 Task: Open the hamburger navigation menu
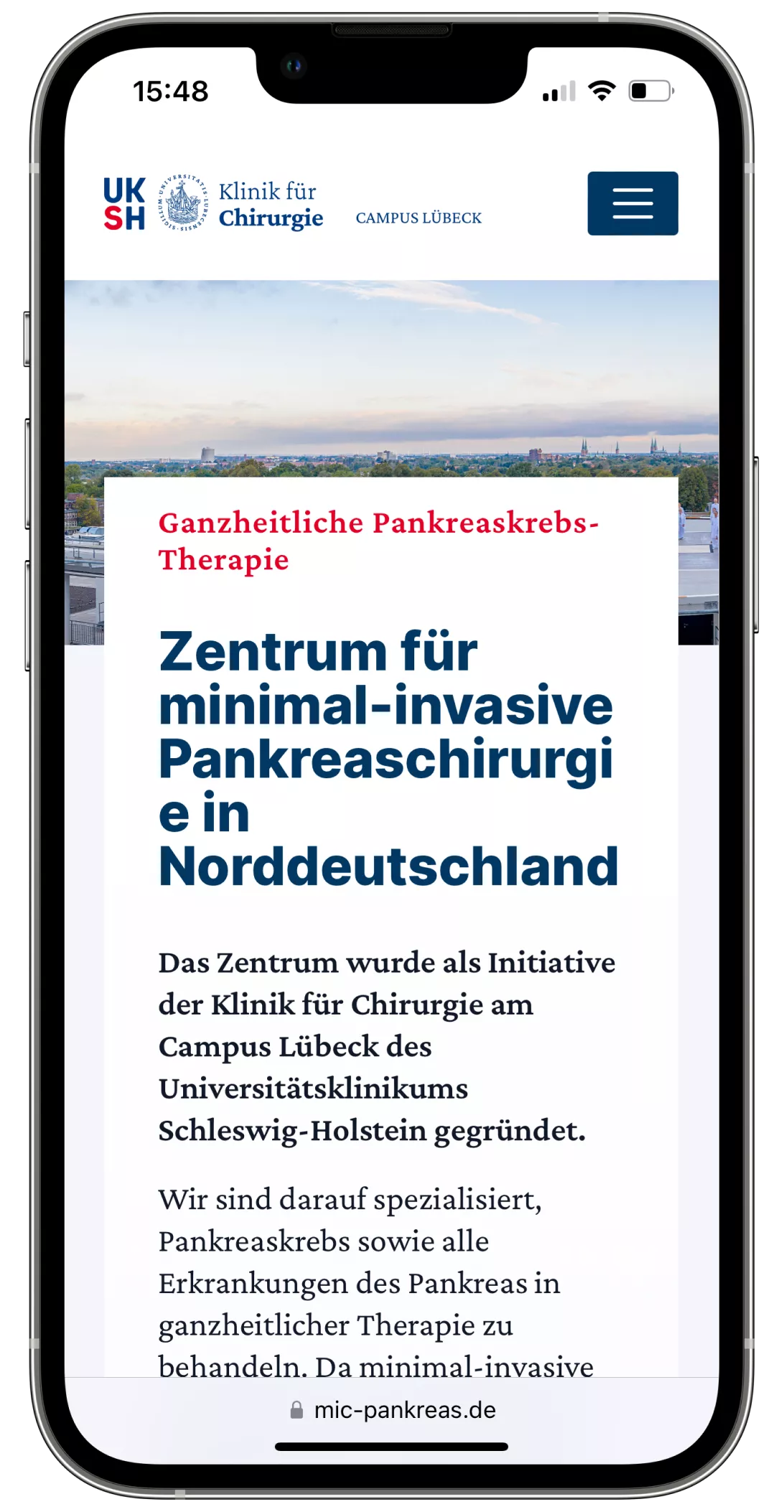tap(633, 203)
